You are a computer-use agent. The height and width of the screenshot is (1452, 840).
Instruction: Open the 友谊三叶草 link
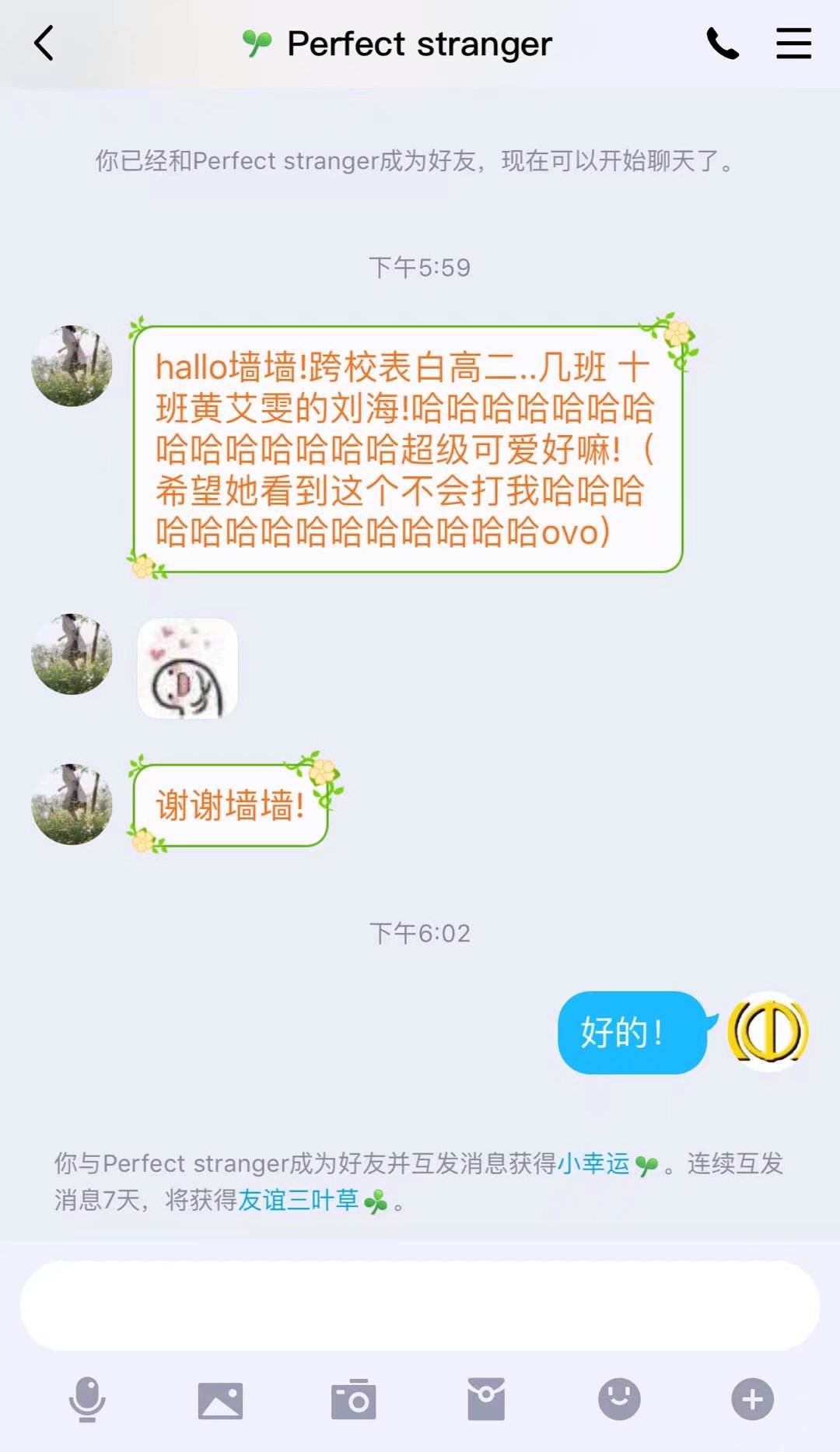[x=298, y=1200]
